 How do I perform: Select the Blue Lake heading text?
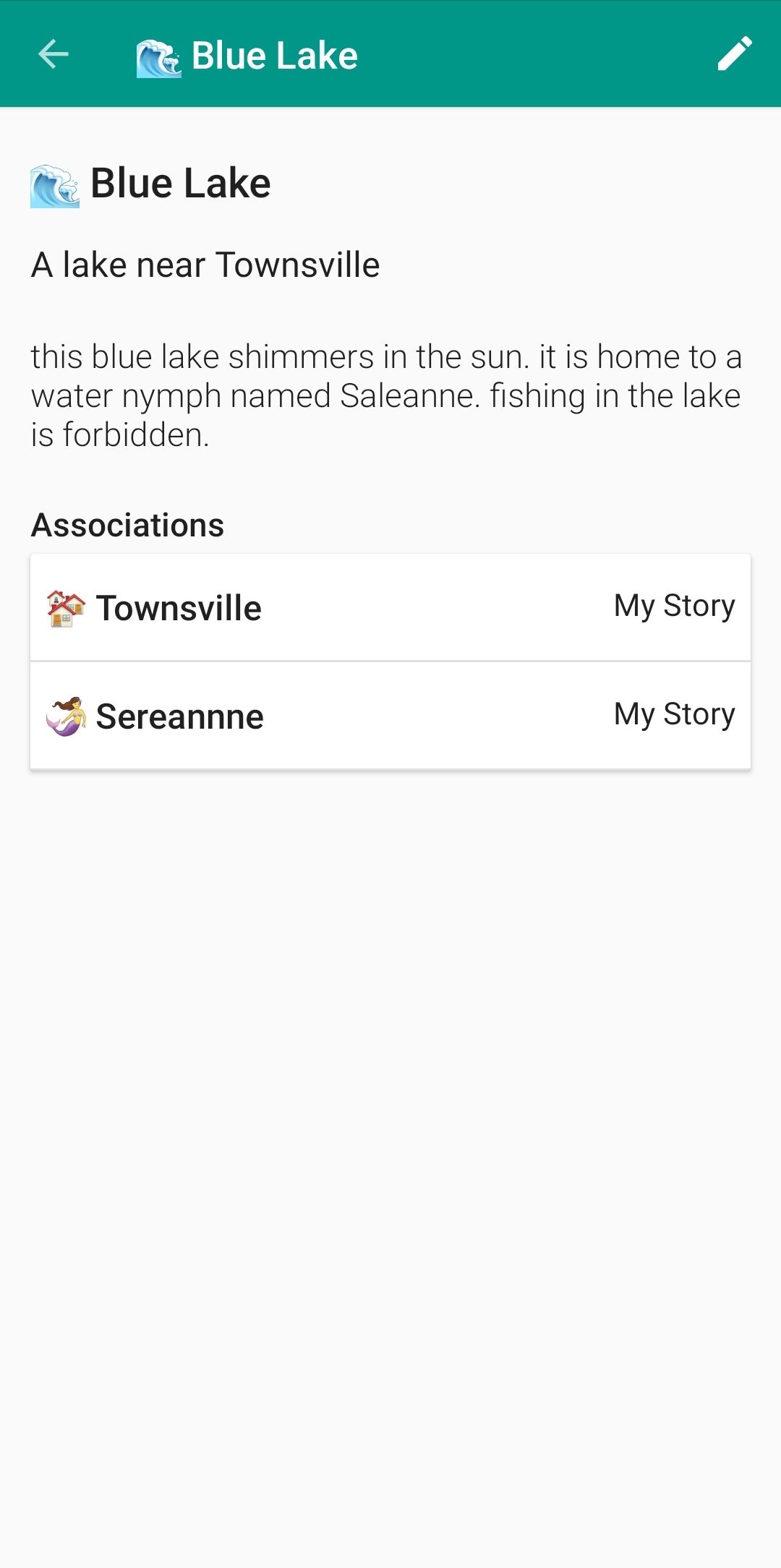[180, 183]
